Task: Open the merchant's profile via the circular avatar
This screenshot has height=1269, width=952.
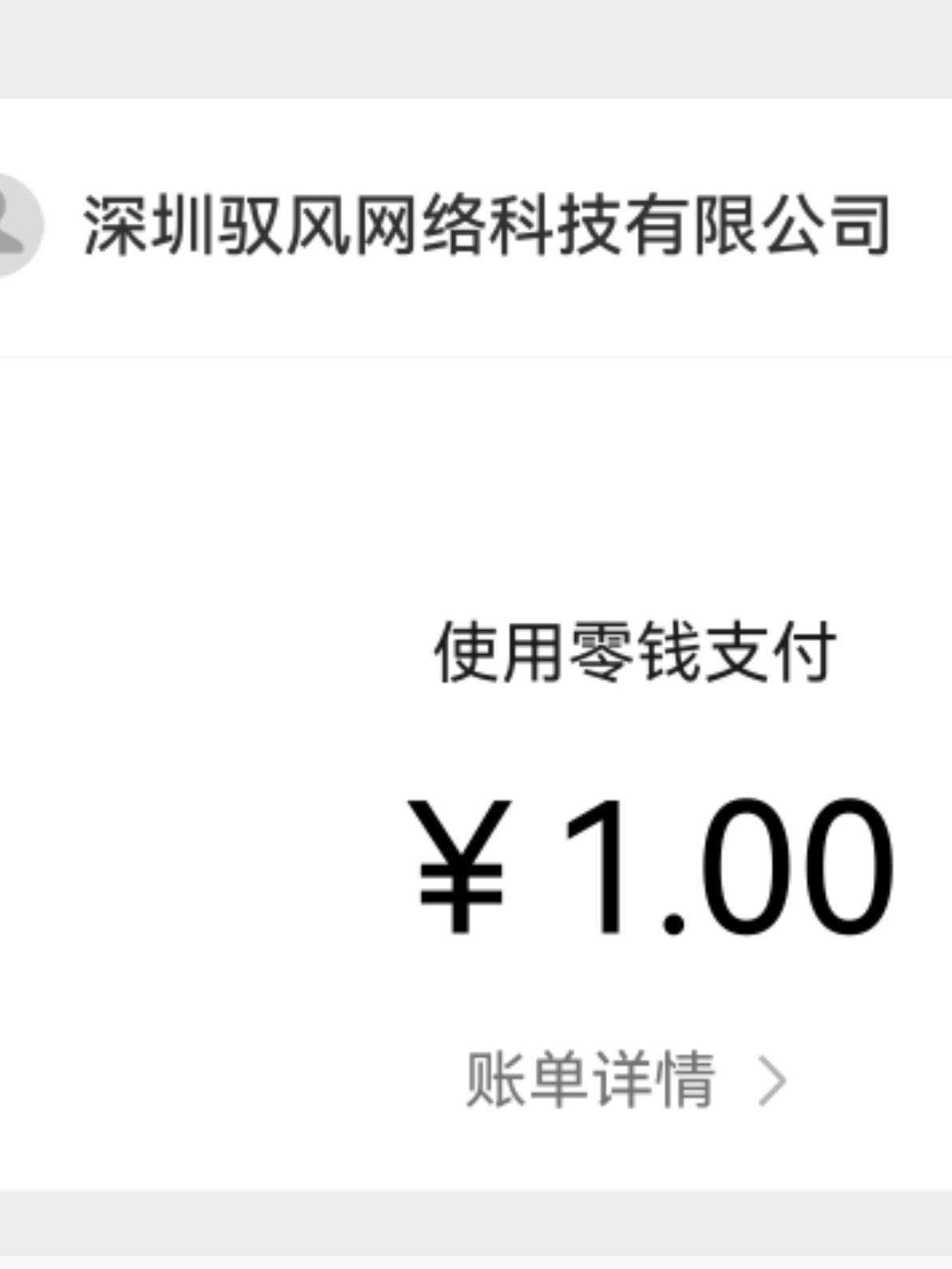Action: click(12, 224)
